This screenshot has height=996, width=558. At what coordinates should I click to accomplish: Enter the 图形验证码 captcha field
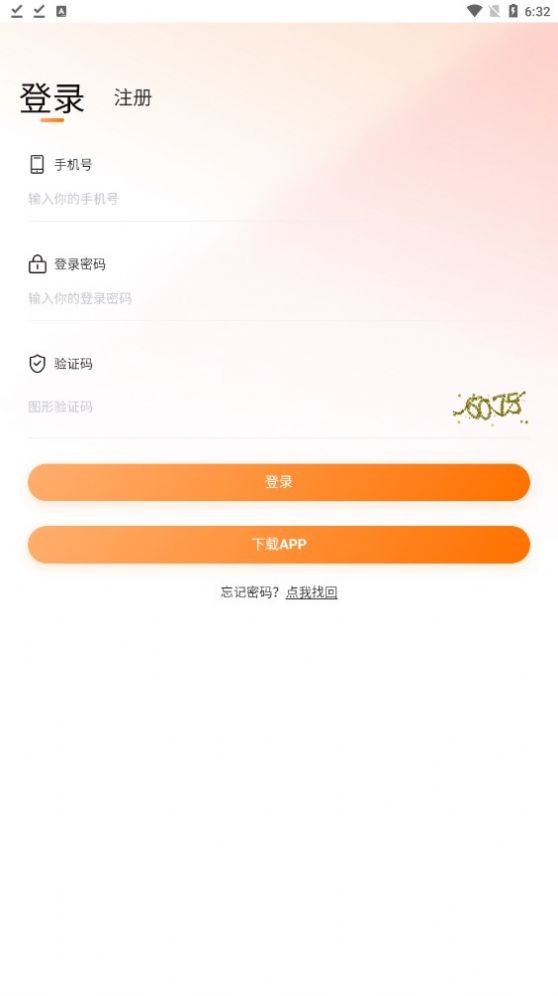click(235, 407)
